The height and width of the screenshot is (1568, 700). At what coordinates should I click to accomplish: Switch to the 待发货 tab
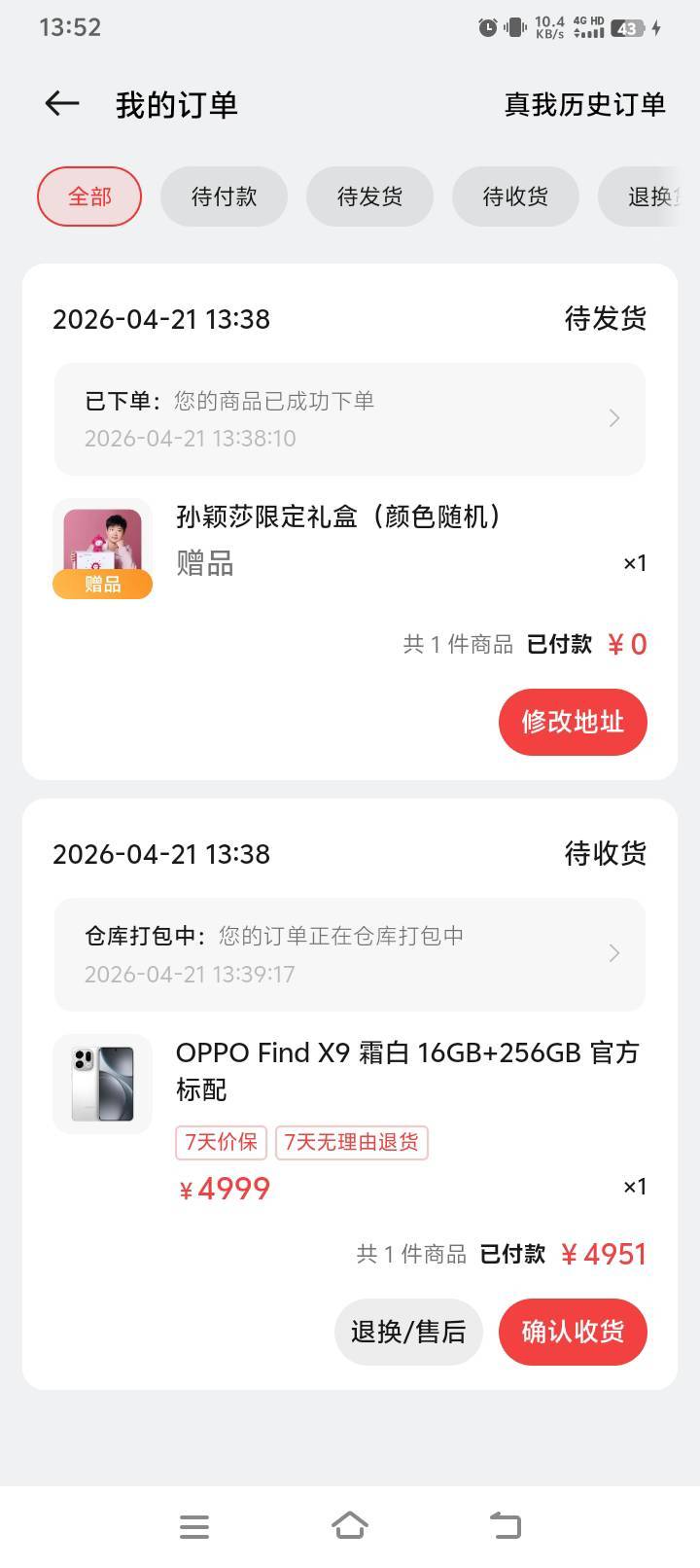click(x=369, y=196)
